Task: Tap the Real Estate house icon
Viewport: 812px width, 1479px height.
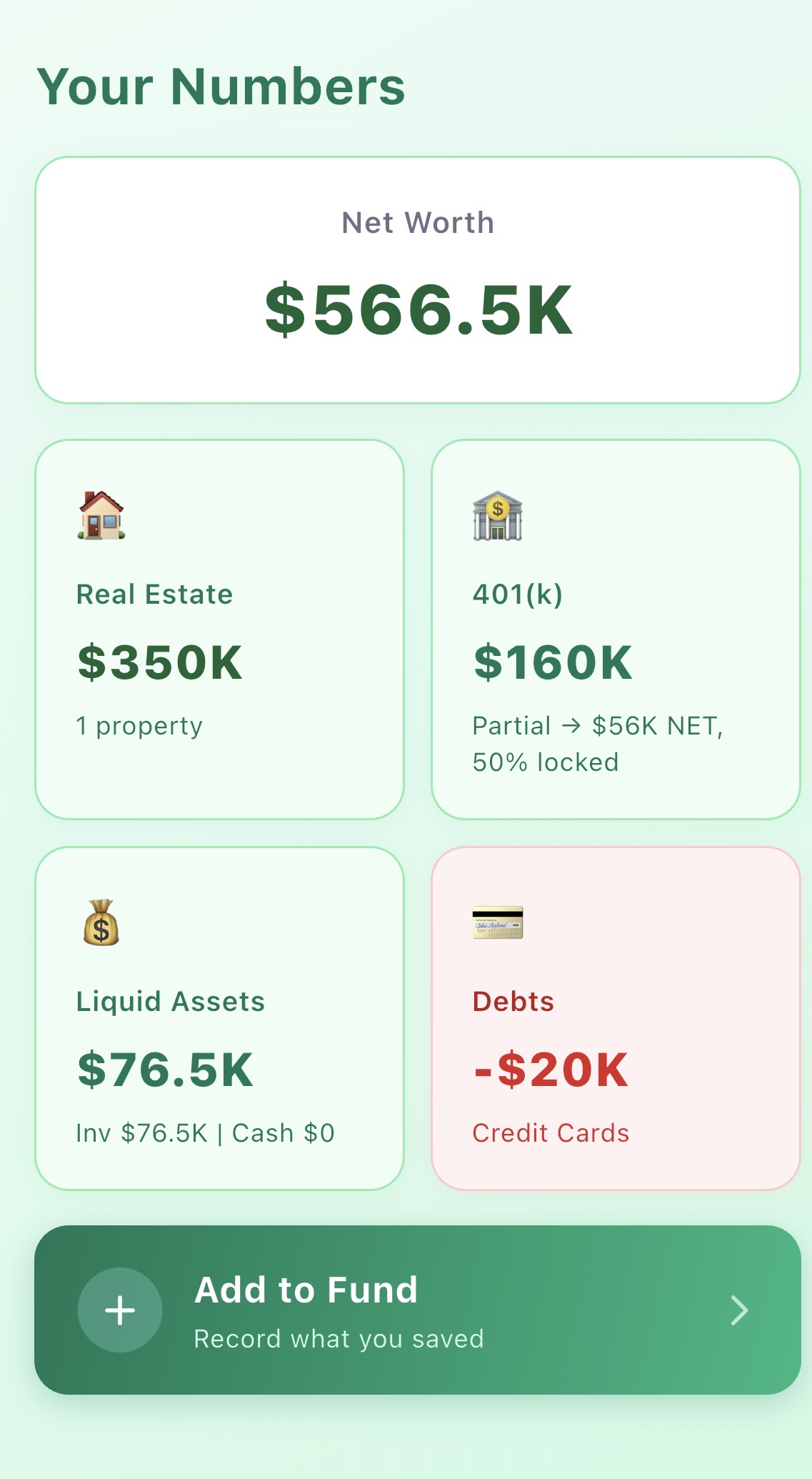Action: pos(100,516)
